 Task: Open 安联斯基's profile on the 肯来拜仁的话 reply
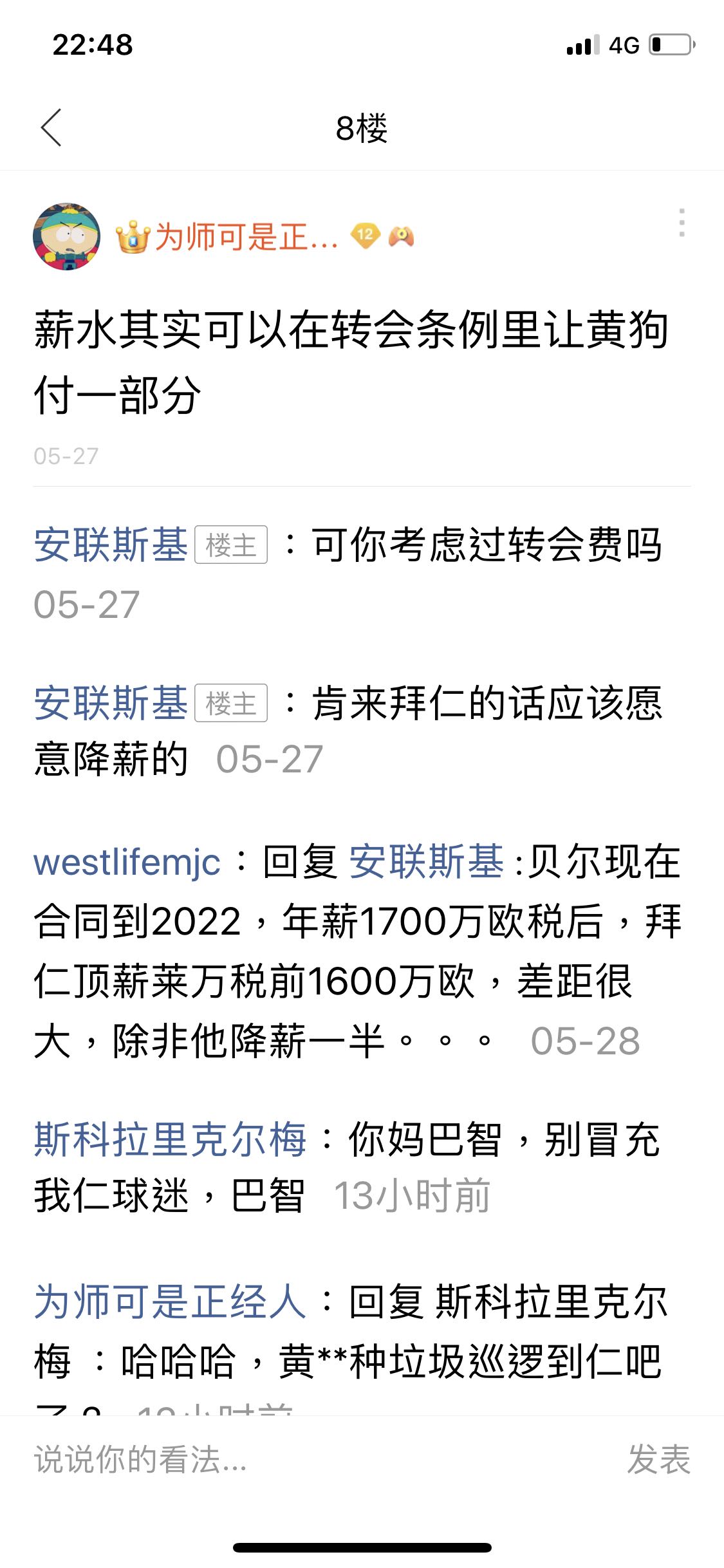(x=111, y=702)
